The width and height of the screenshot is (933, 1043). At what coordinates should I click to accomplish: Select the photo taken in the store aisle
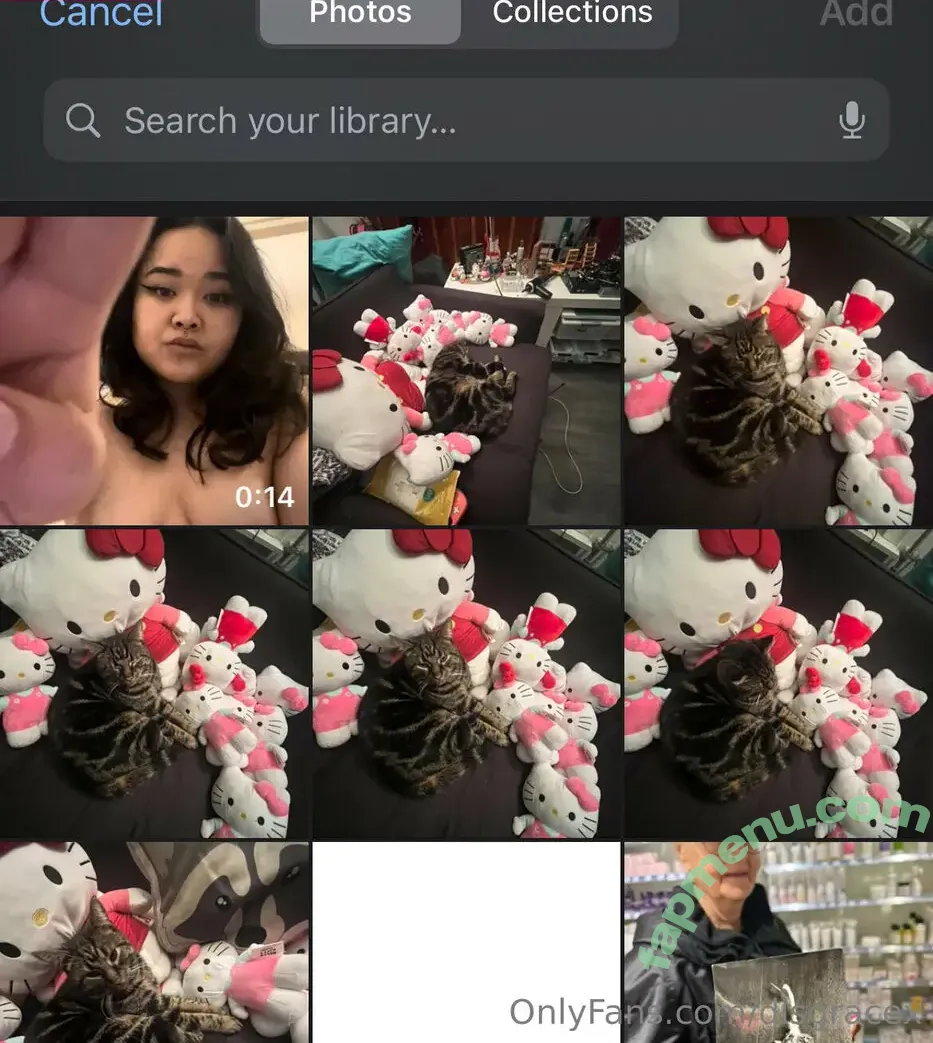click(778, 940)
